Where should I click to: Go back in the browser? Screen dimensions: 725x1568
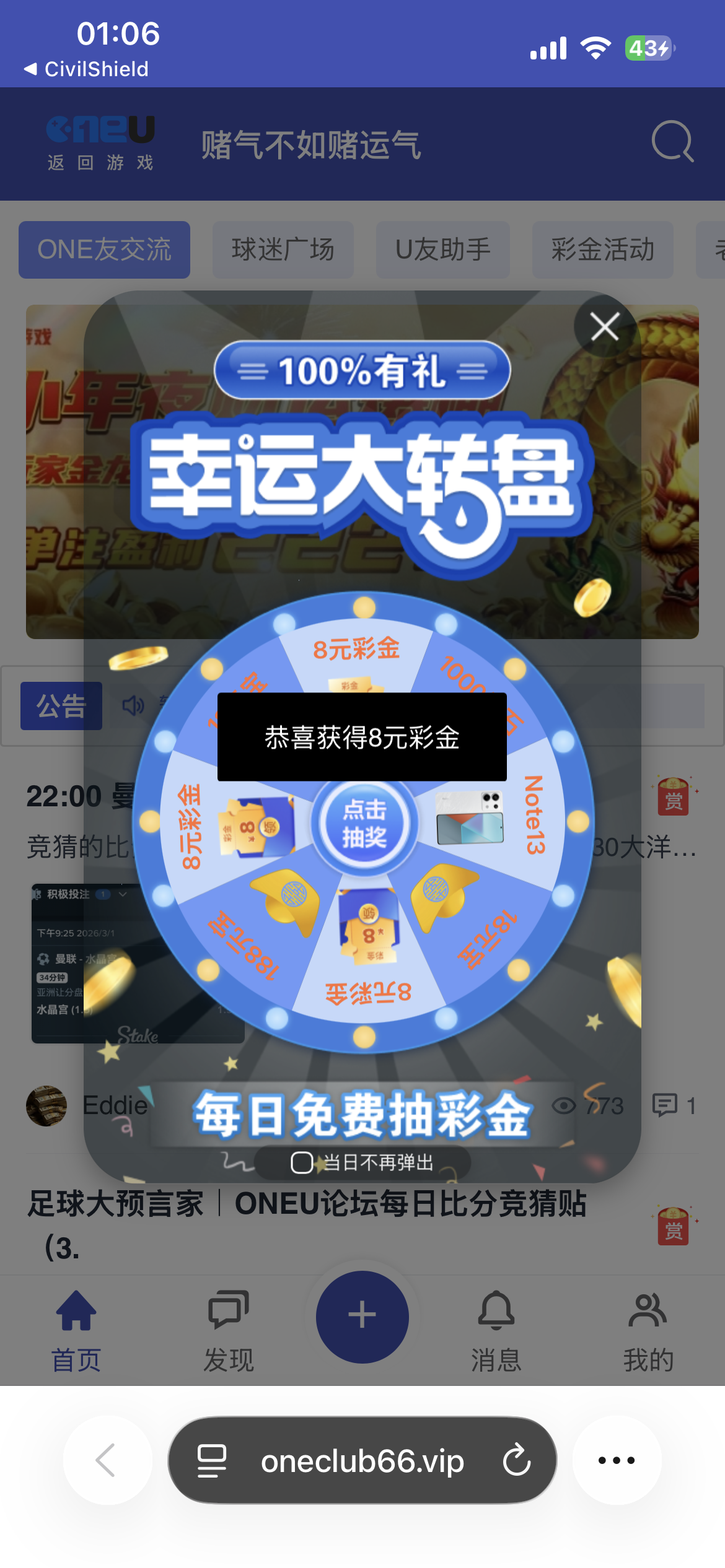coord(107,1460)
